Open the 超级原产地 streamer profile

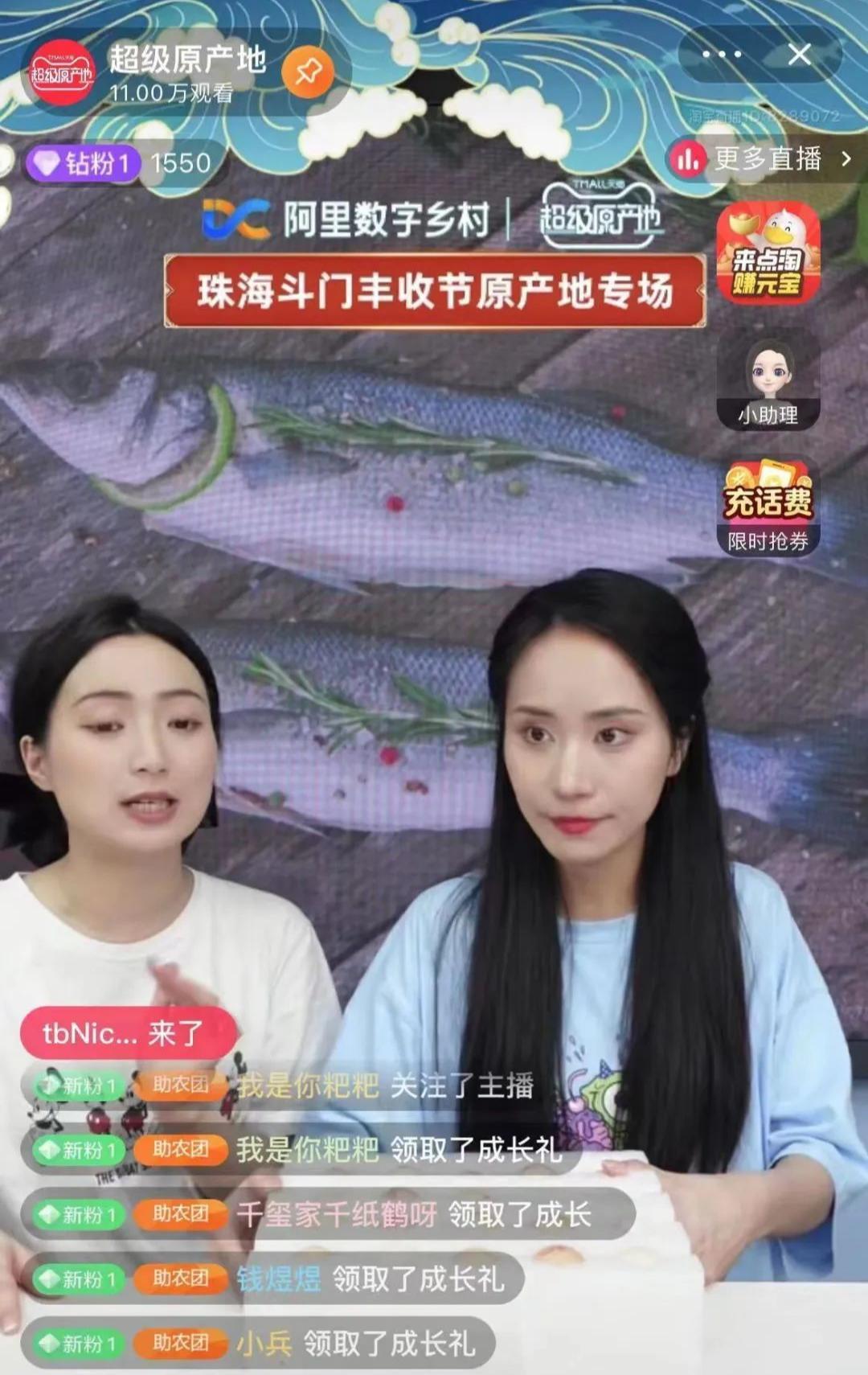tap(63, 74)
